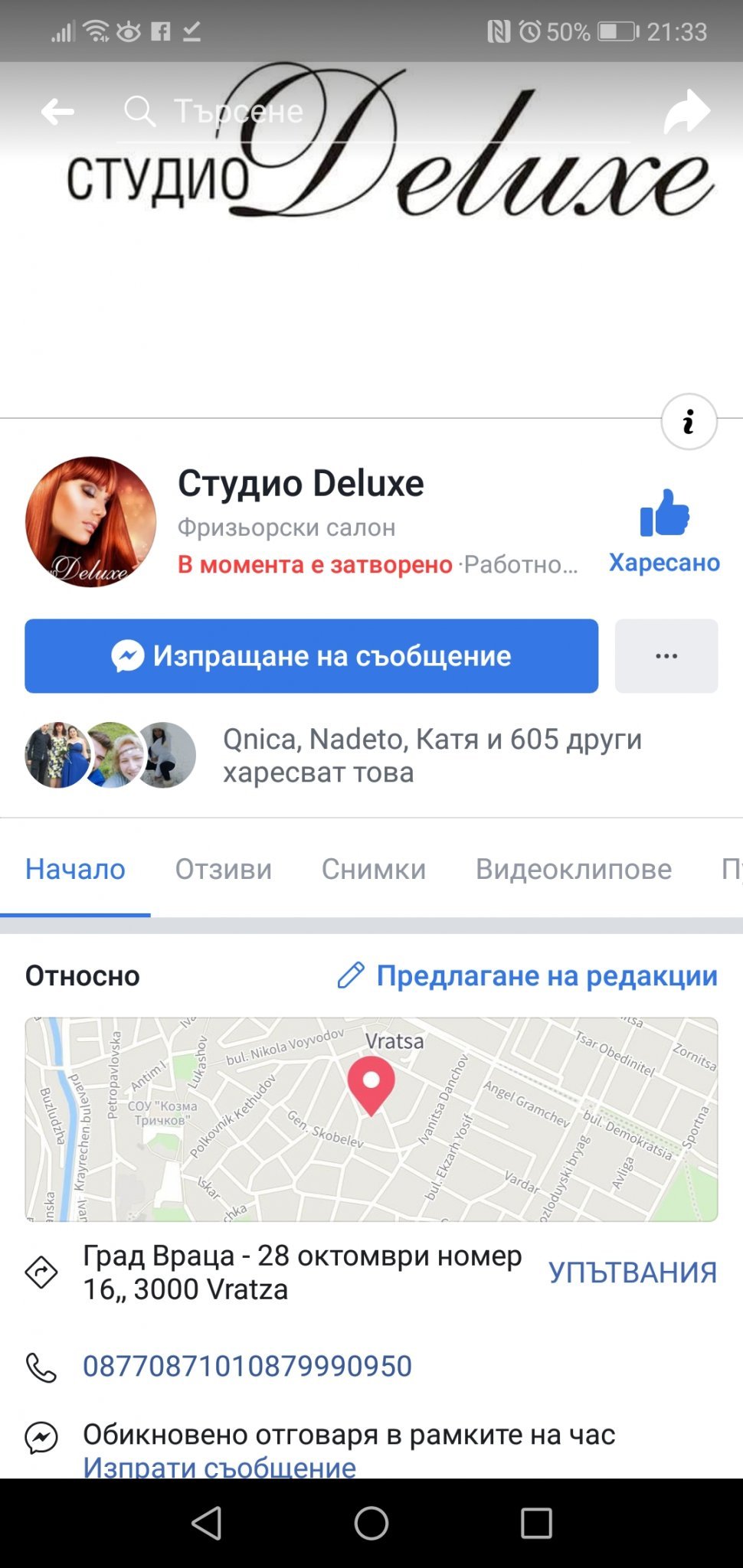
Task: Open the page info icon
Action: 689,422
